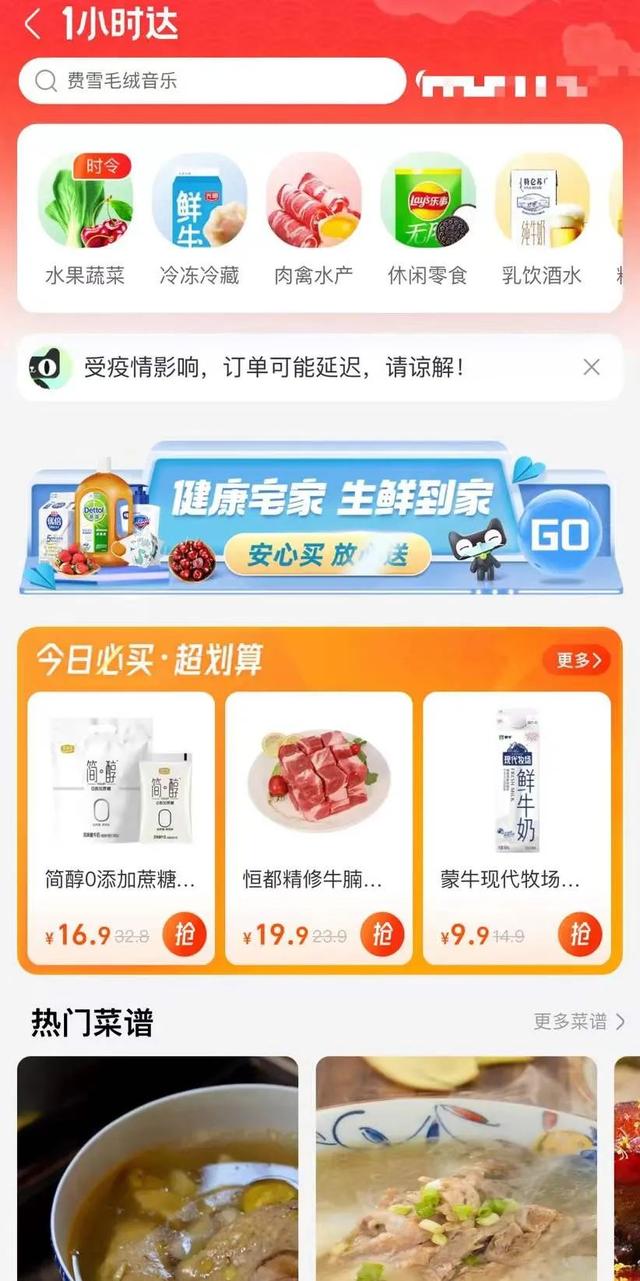The height and width of the screenshot is (1281, 640).
Task: View 更多菜谱 recipes
Action: [578, 1021]
